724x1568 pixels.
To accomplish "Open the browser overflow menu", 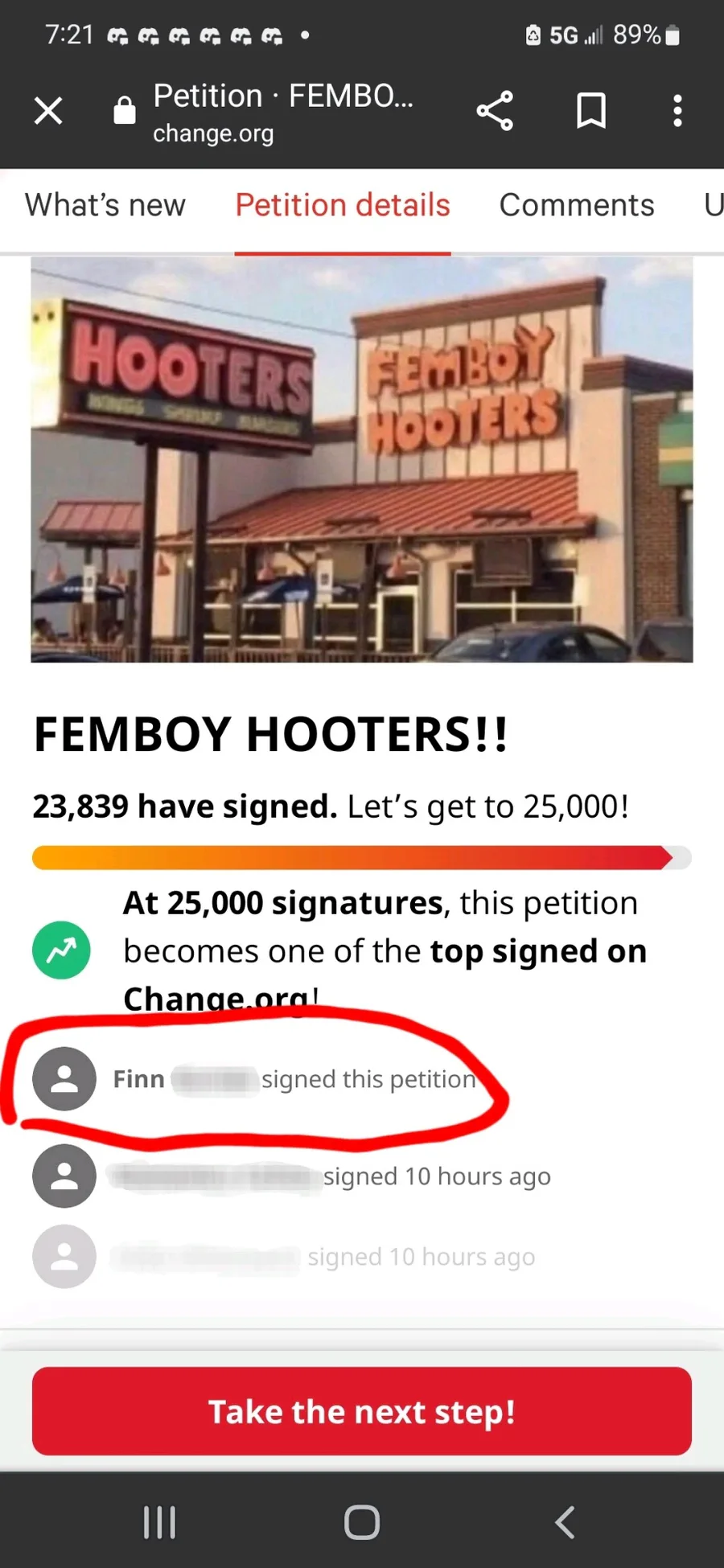I will tap(678, 111).
